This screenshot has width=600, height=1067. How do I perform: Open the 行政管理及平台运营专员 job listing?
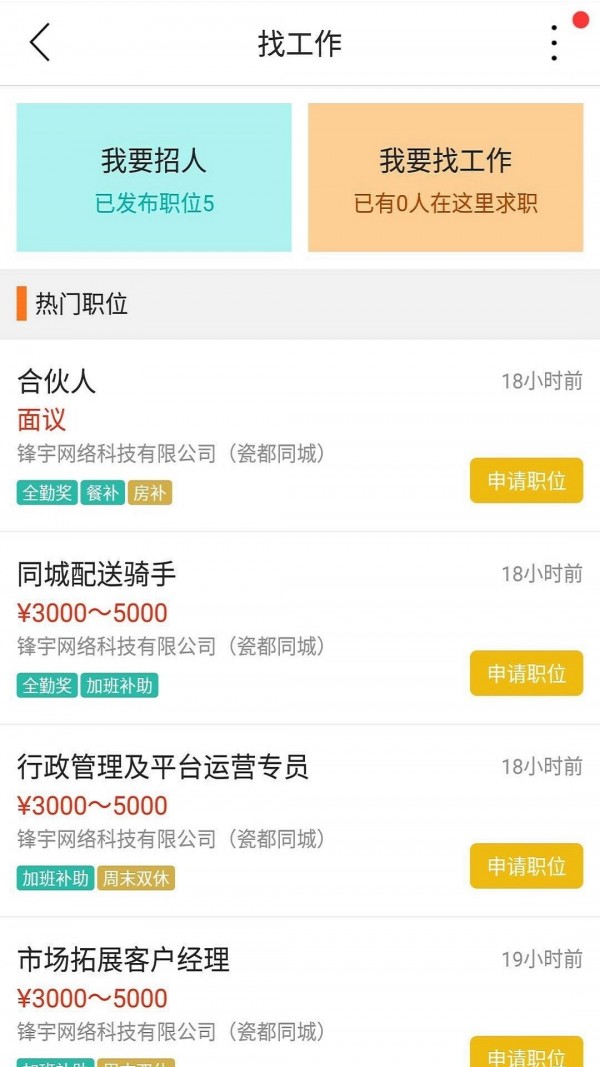(163, 767)
